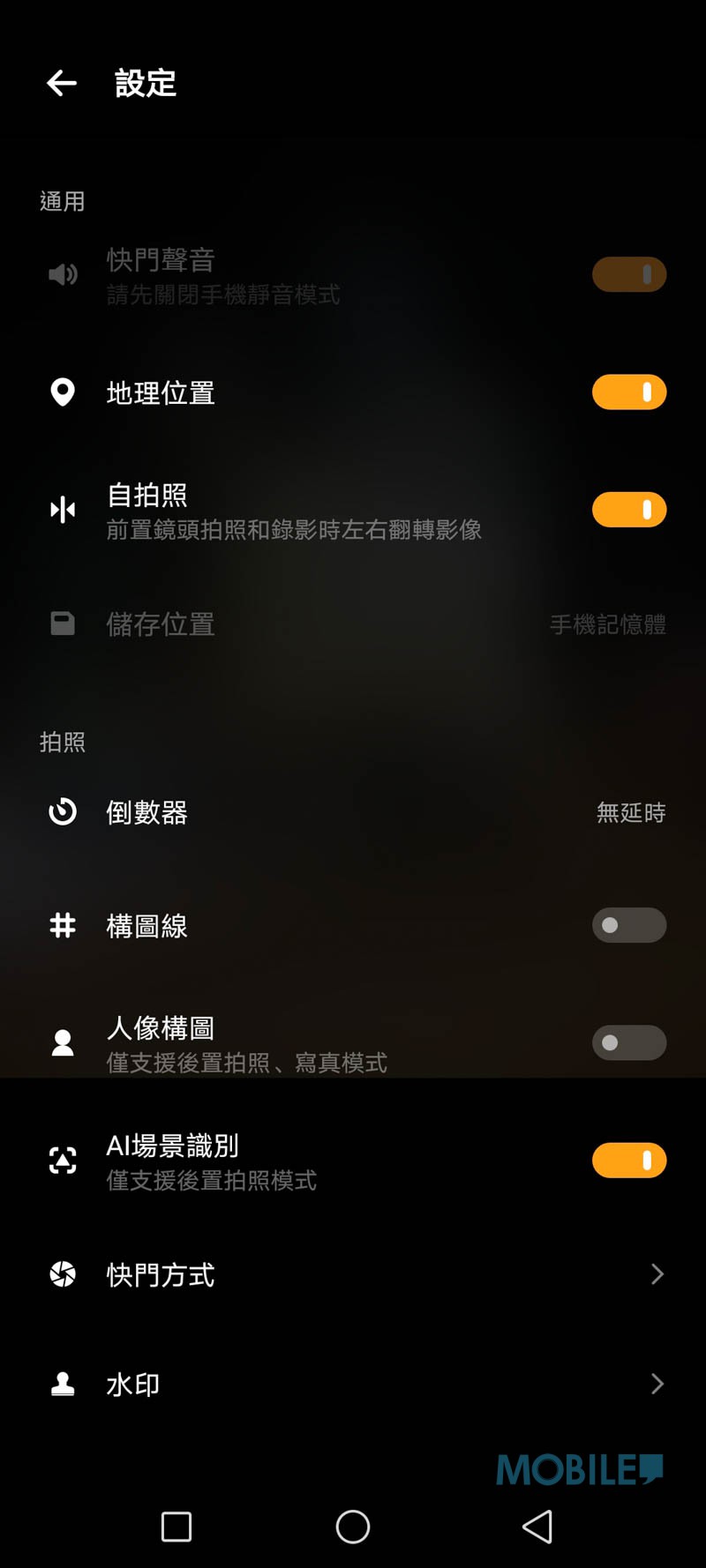Go back from the 設定 screen
The image size is (706, 1568).
[62, 84]
